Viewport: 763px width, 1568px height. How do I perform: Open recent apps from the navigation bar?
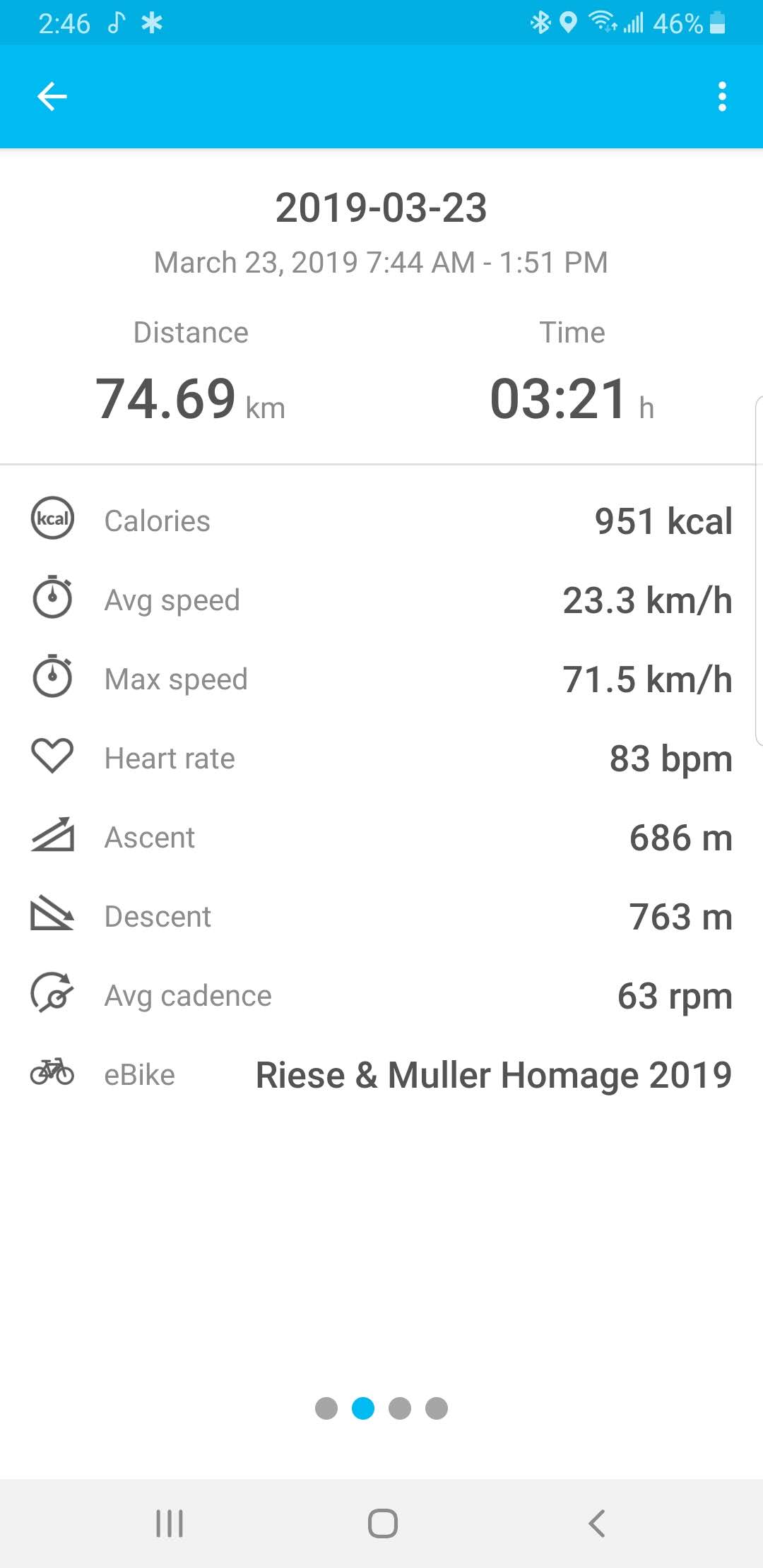pyautogui.click(x=170, y=1524)
